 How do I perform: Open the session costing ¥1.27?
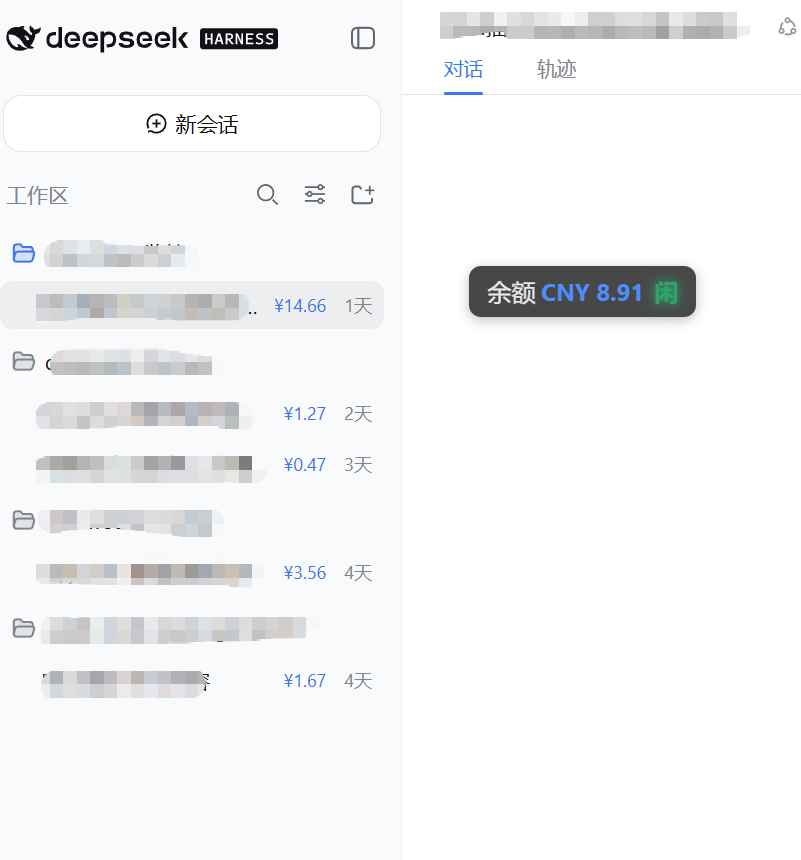click(x=192, y=414)
